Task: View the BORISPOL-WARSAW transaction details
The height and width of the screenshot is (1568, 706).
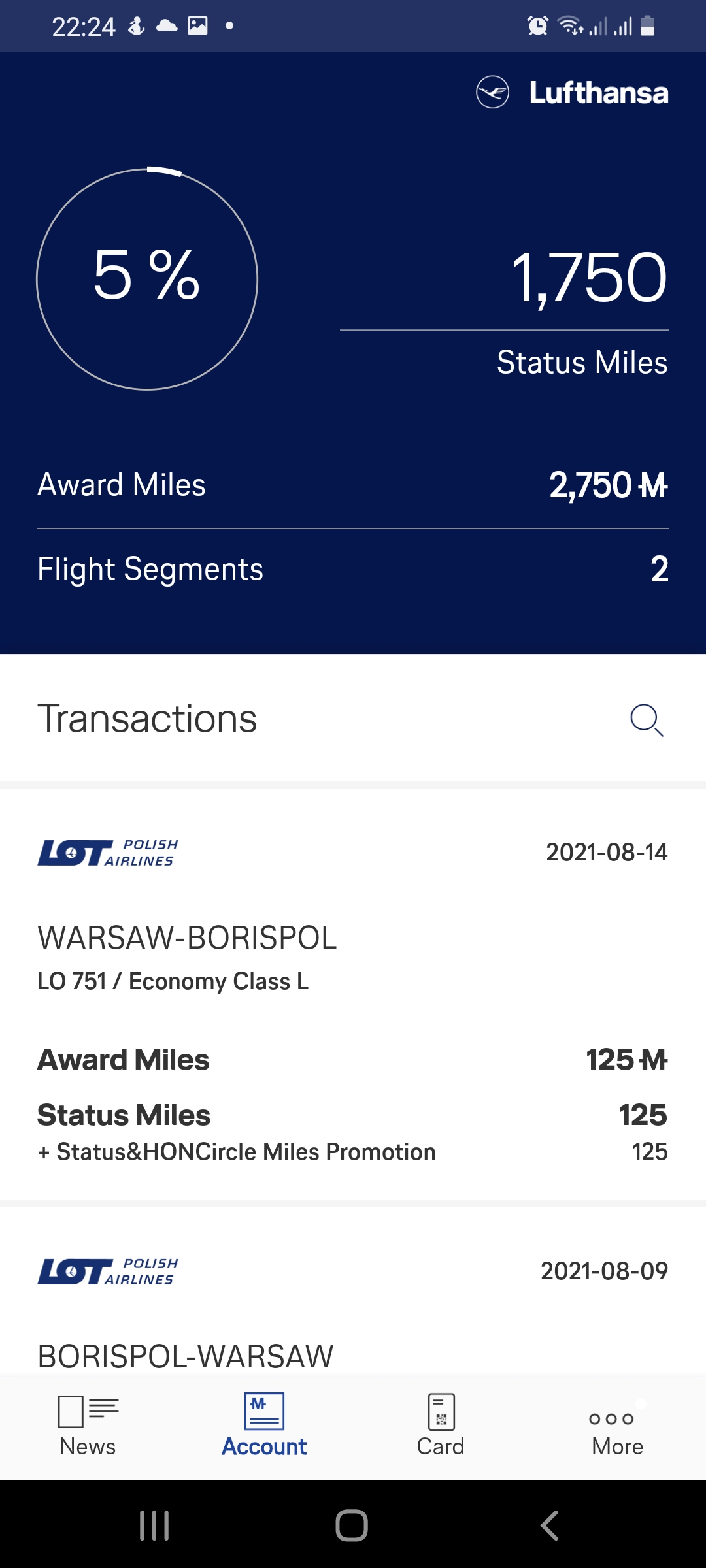Action: [x=186, y=1355]
